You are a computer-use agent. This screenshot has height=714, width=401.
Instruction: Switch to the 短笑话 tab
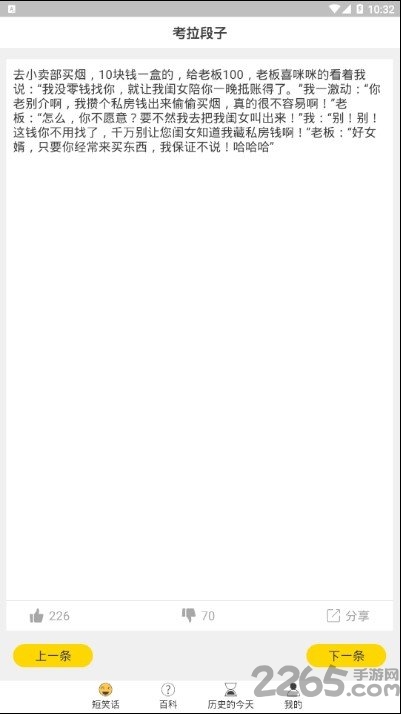point(106,696)
